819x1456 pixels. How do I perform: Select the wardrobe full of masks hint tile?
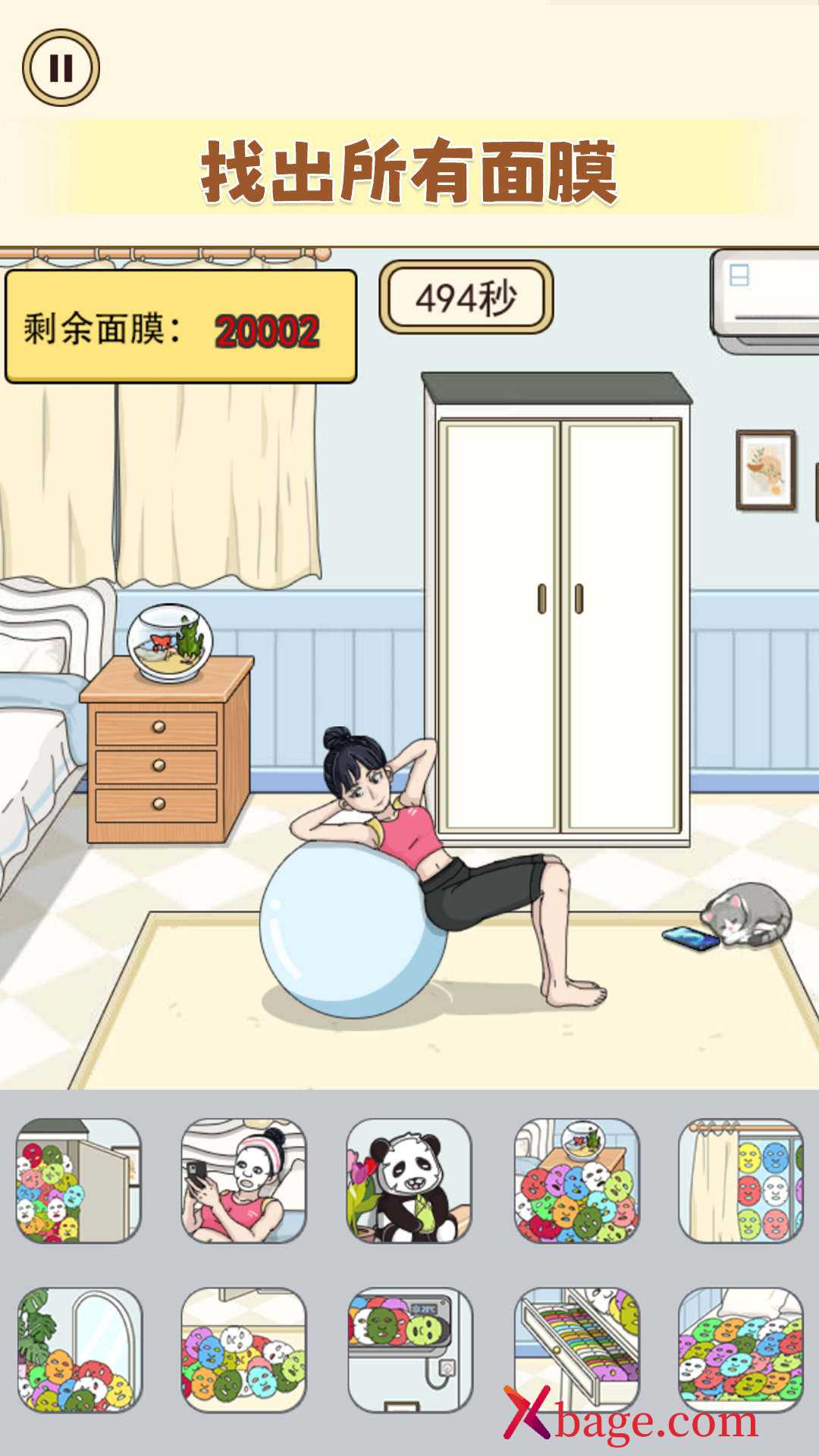79,1181
